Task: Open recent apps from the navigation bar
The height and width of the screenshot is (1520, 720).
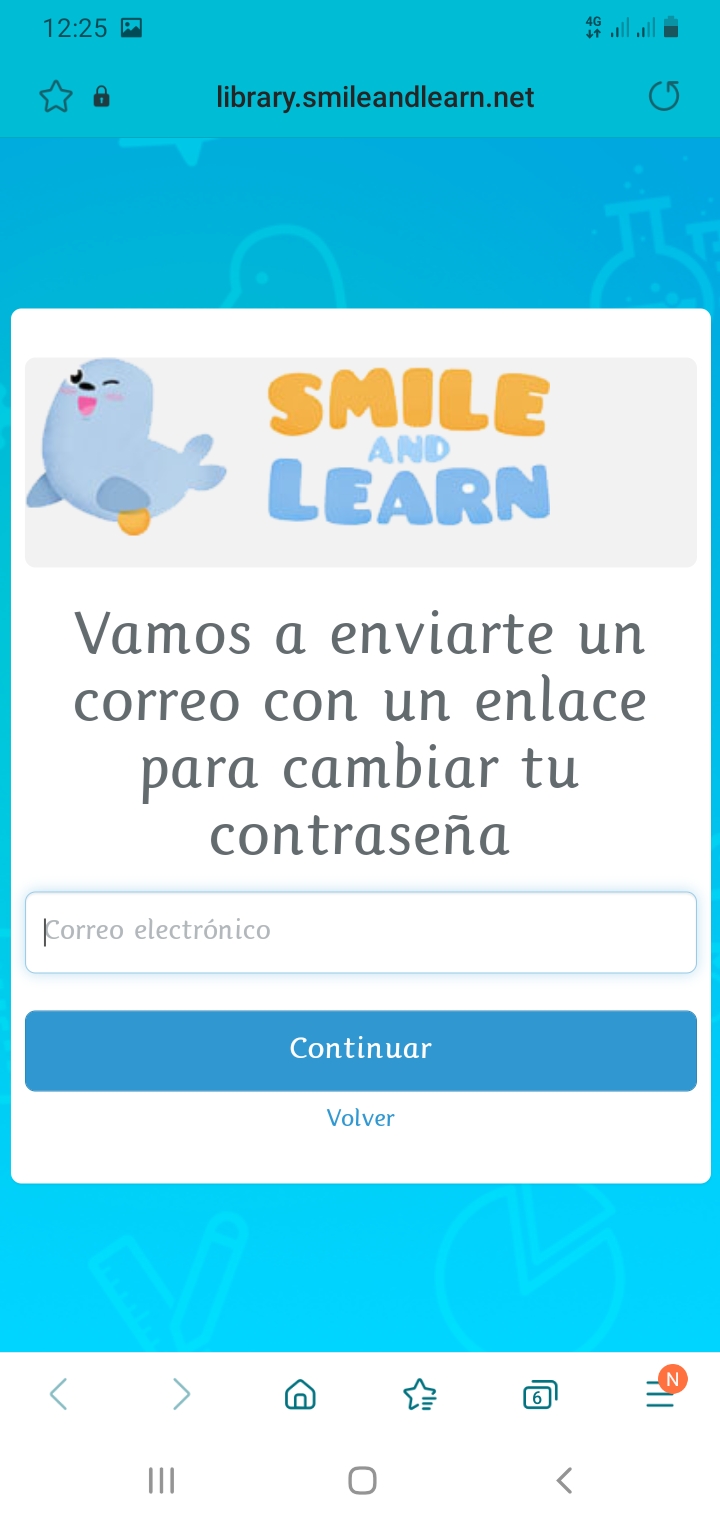Action: (161, 1480)
